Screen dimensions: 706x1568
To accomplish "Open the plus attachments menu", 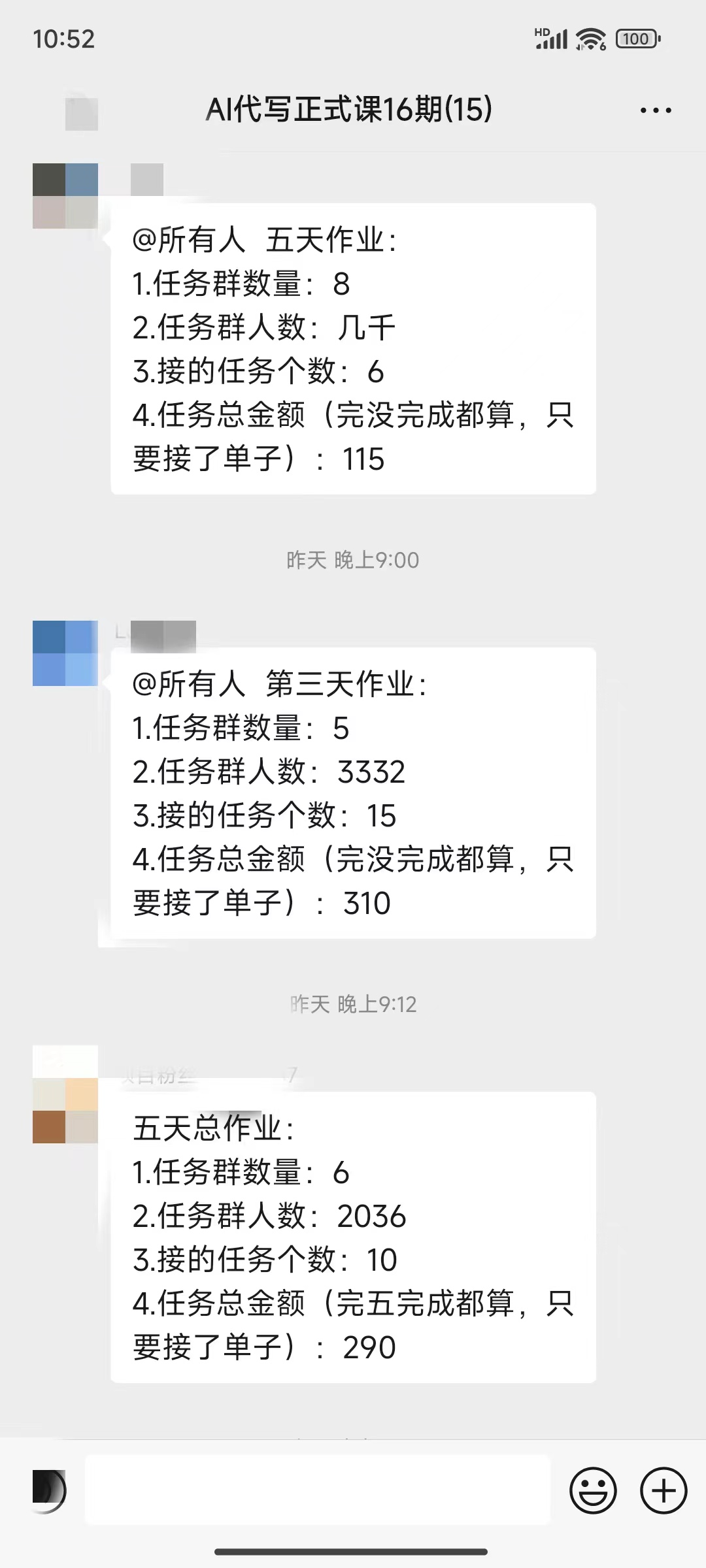I will click(664, 1490).
